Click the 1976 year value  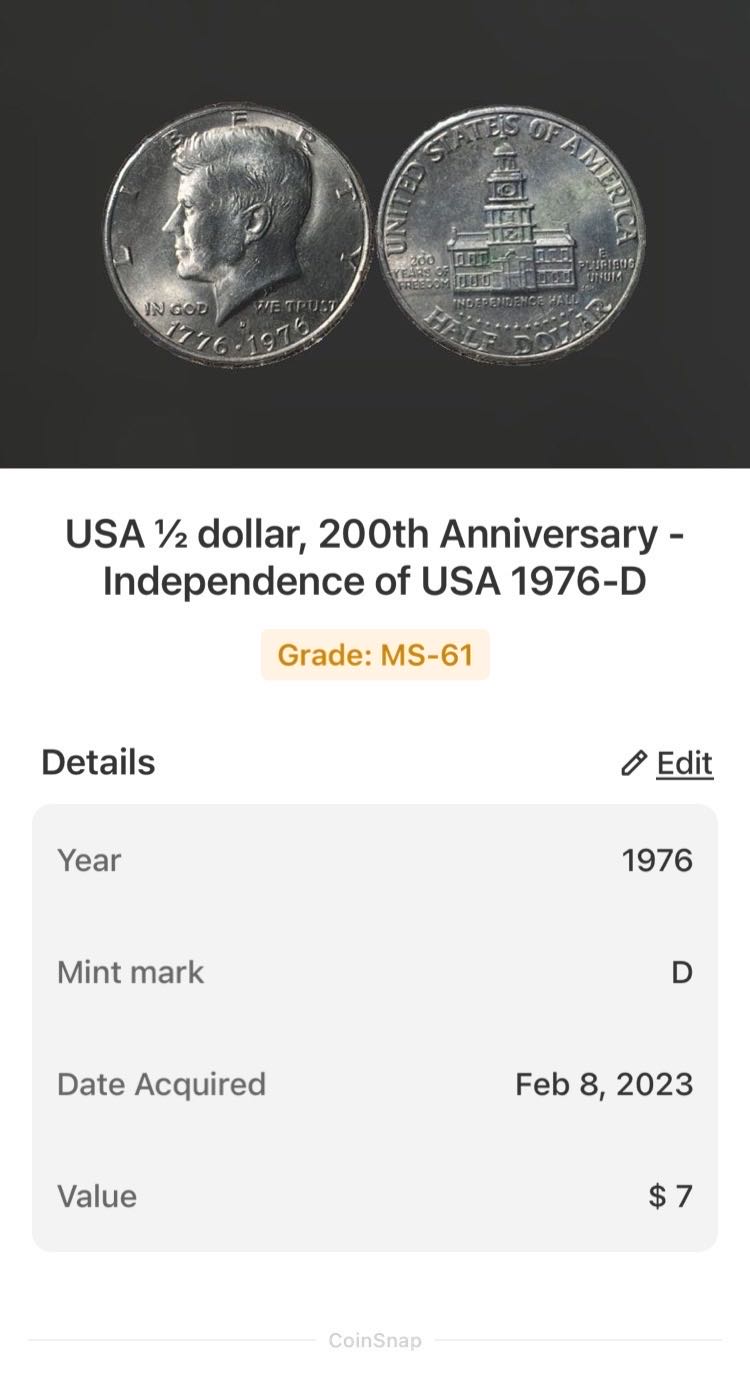[658, 860]
